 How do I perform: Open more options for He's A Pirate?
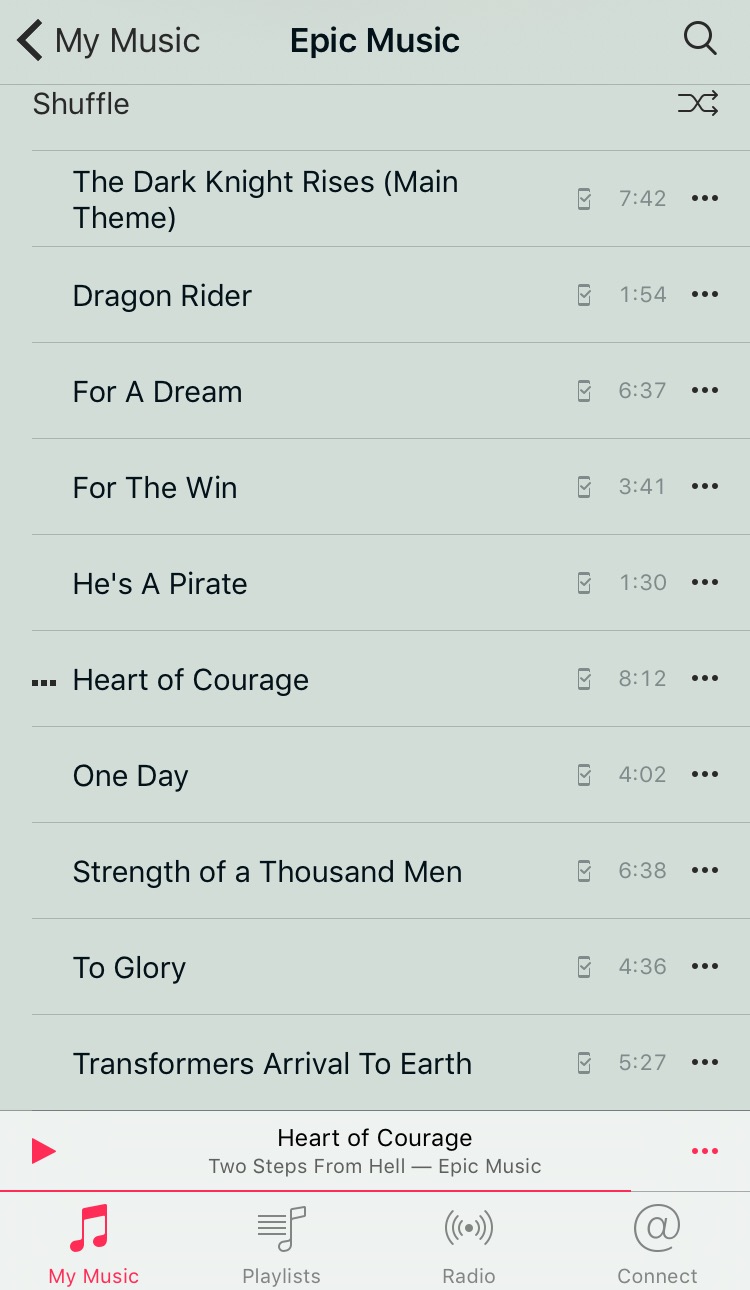(705, 583)
